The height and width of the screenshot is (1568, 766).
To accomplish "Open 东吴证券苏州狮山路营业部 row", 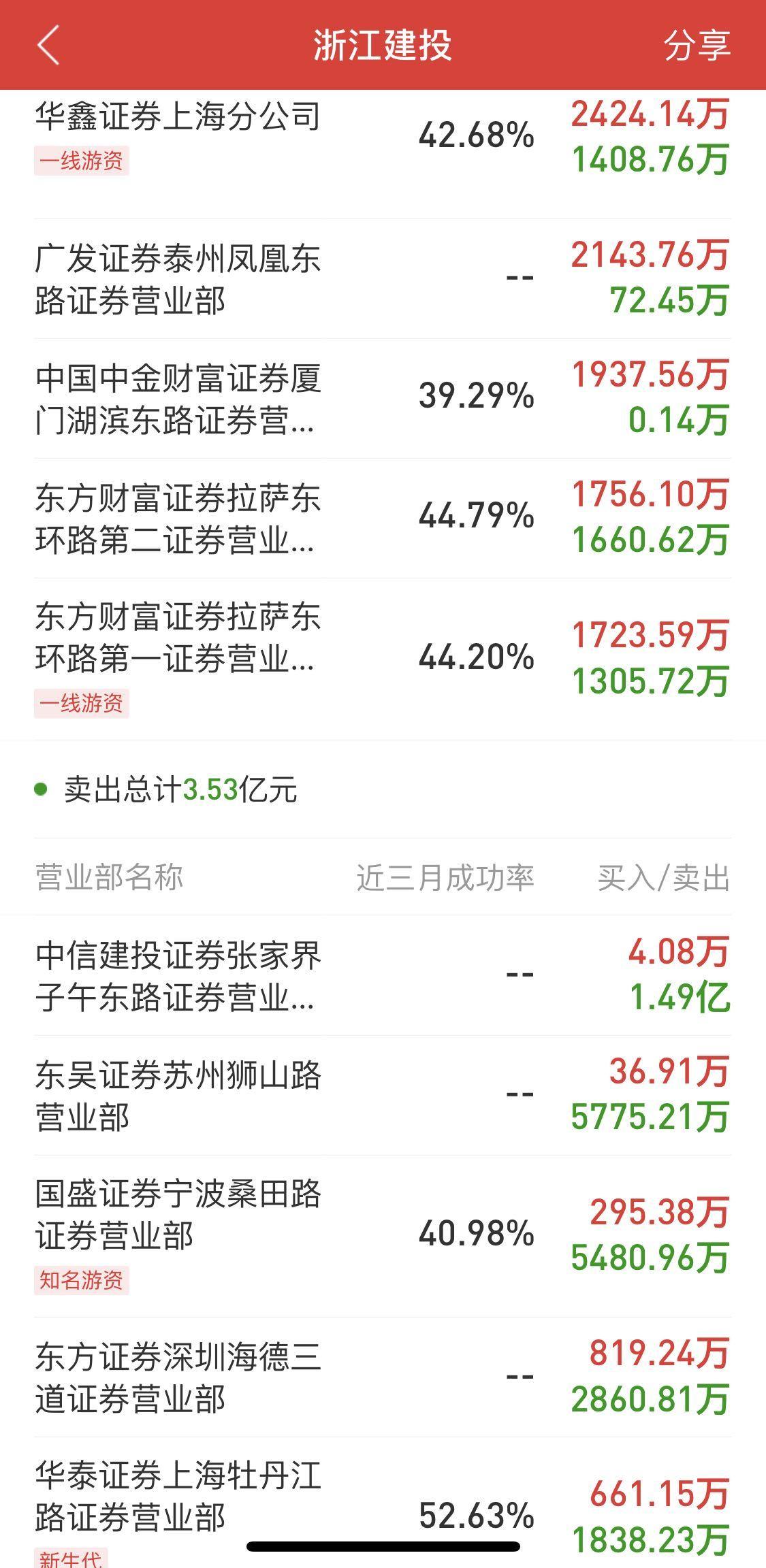I will coord(179,1096).
